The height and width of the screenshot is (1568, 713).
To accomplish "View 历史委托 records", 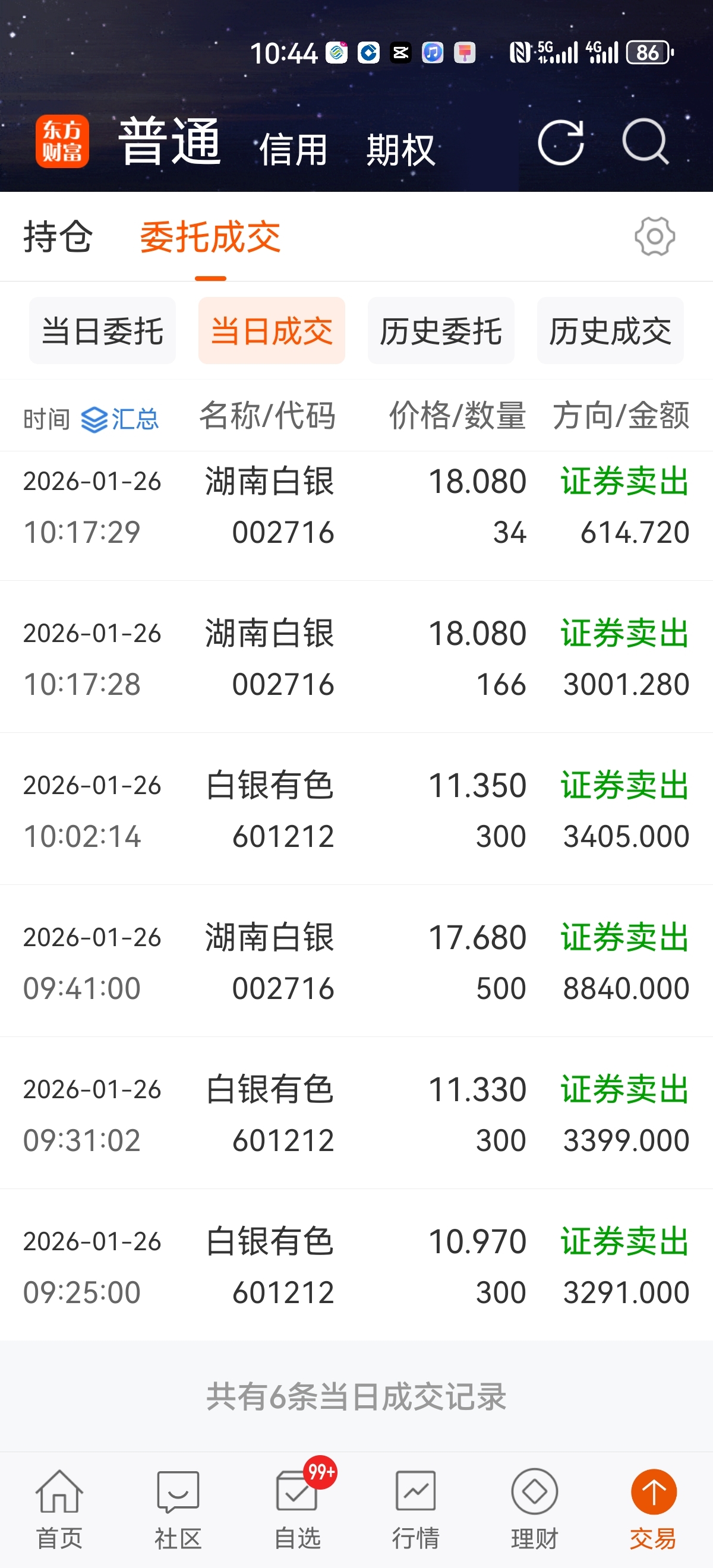I will pyautogui.click(x=441, y=331).
